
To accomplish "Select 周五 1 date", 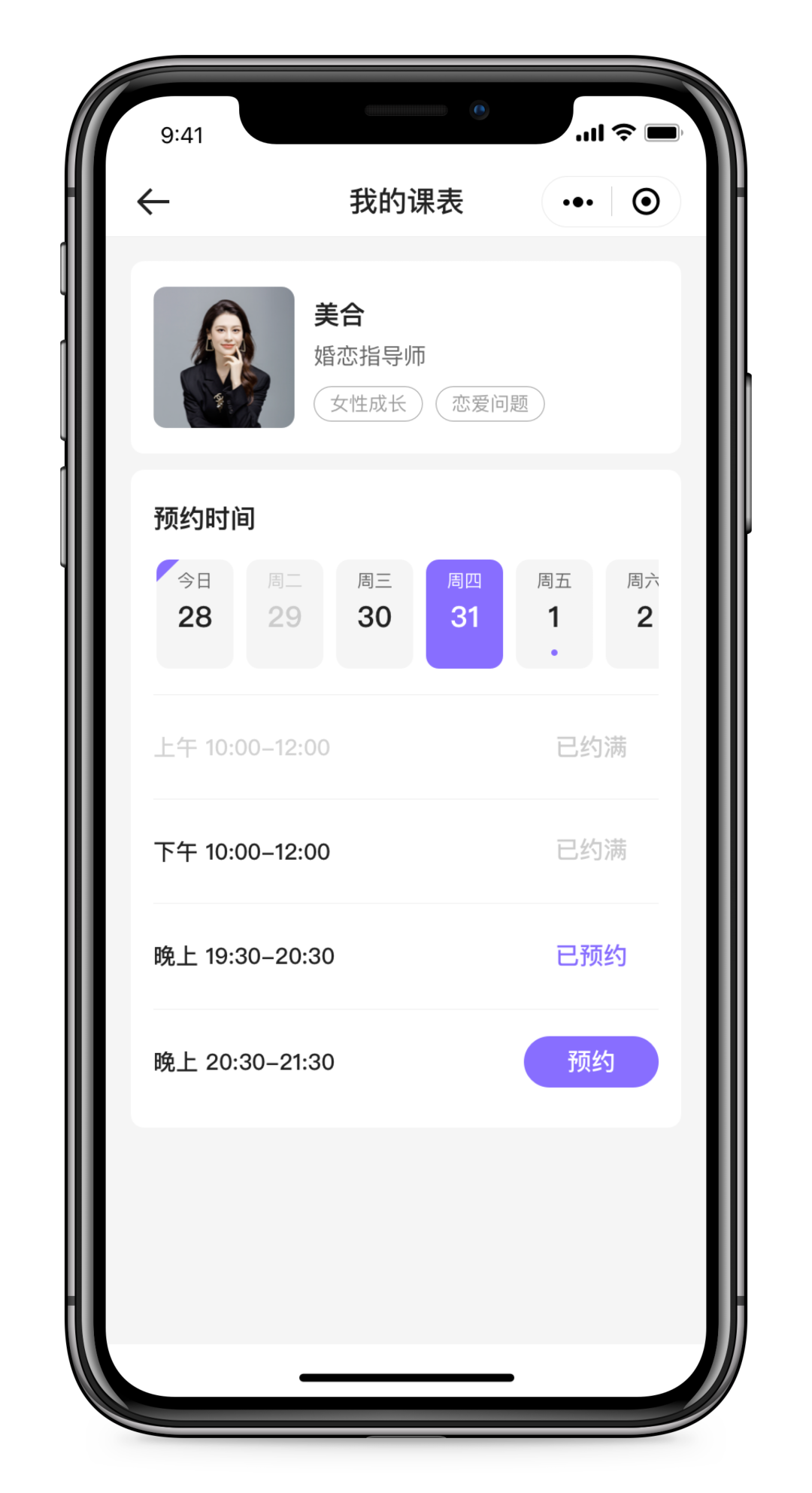I will 554,613.
